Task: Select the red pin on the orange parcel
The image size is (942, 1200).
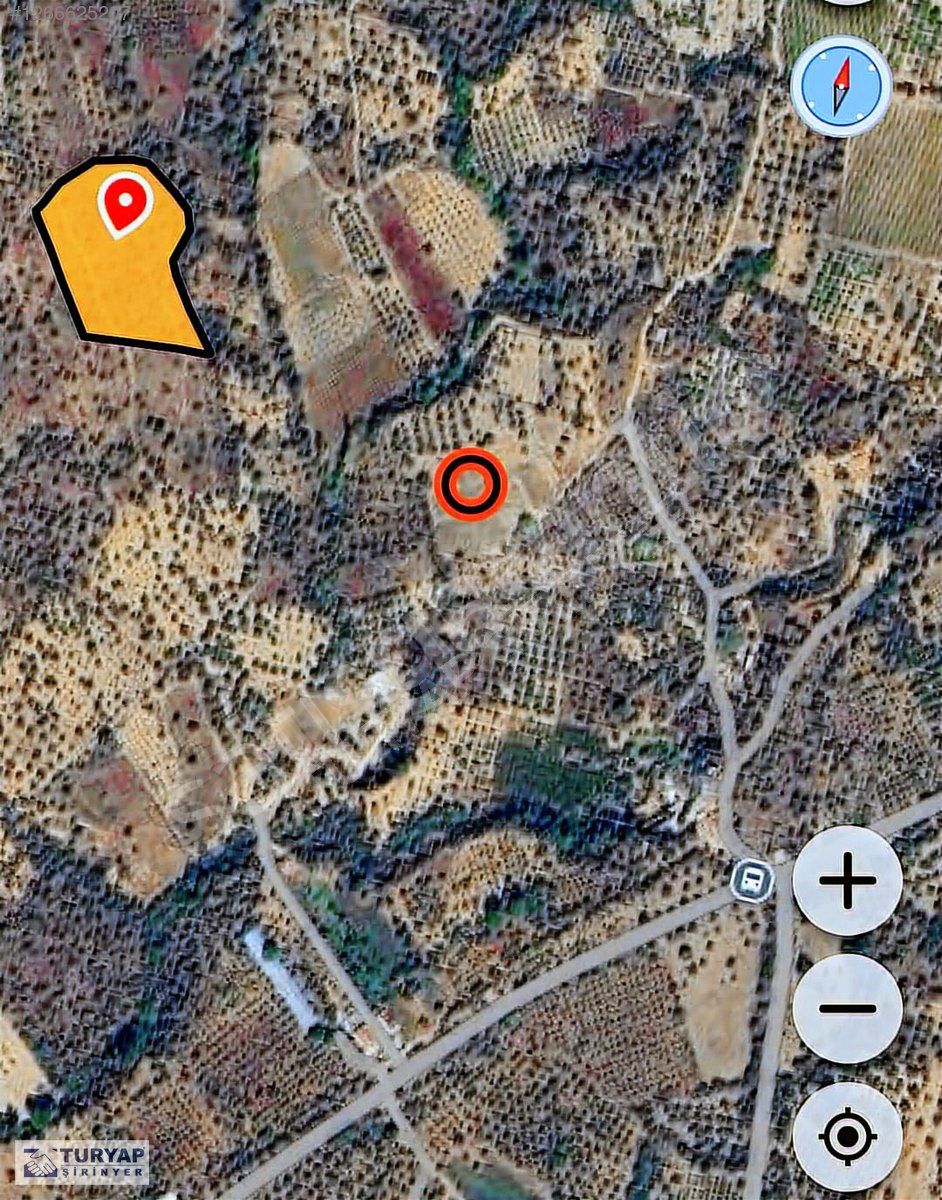Action: pyautogui.click(x=124, y=201)
